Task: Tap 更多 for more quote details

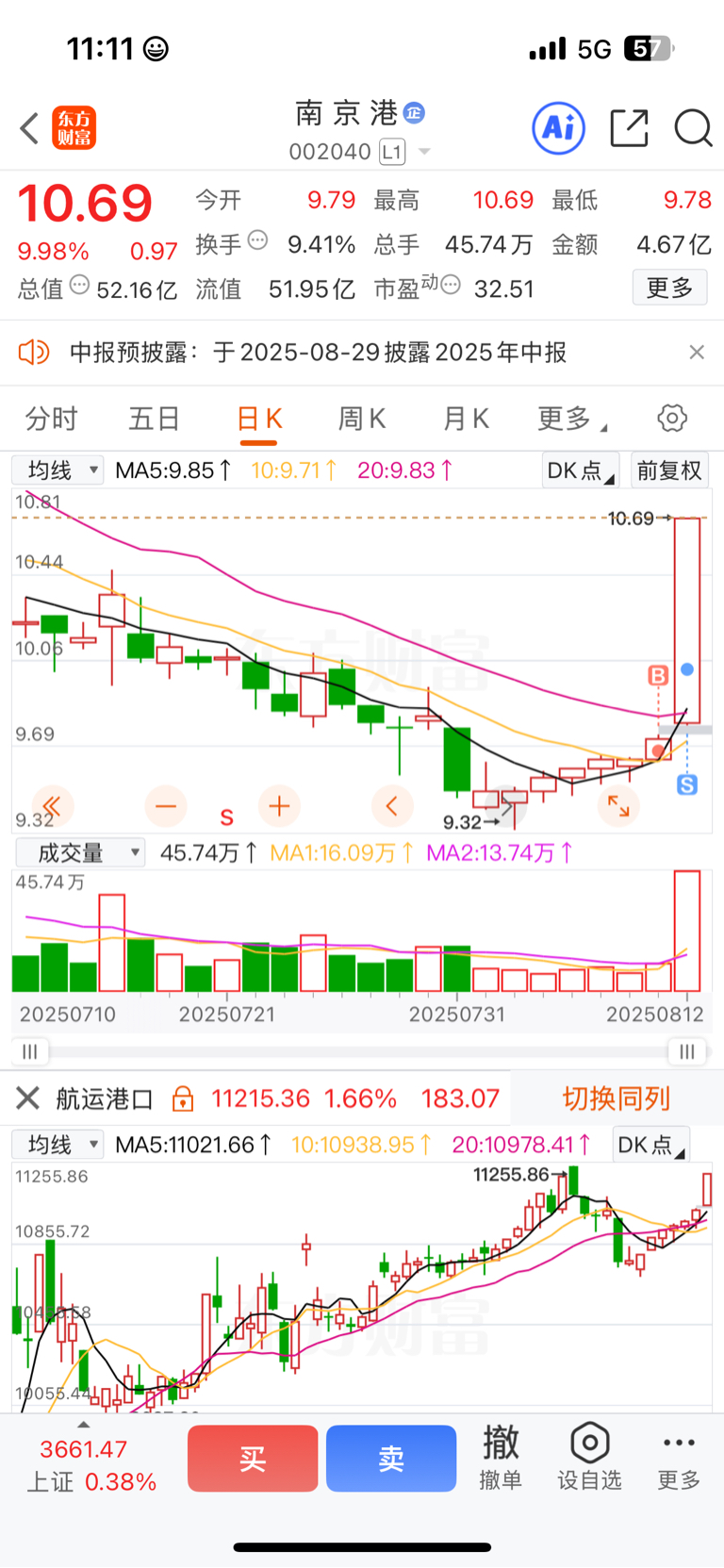Action: pyautogui.click(x=669, y=288)
